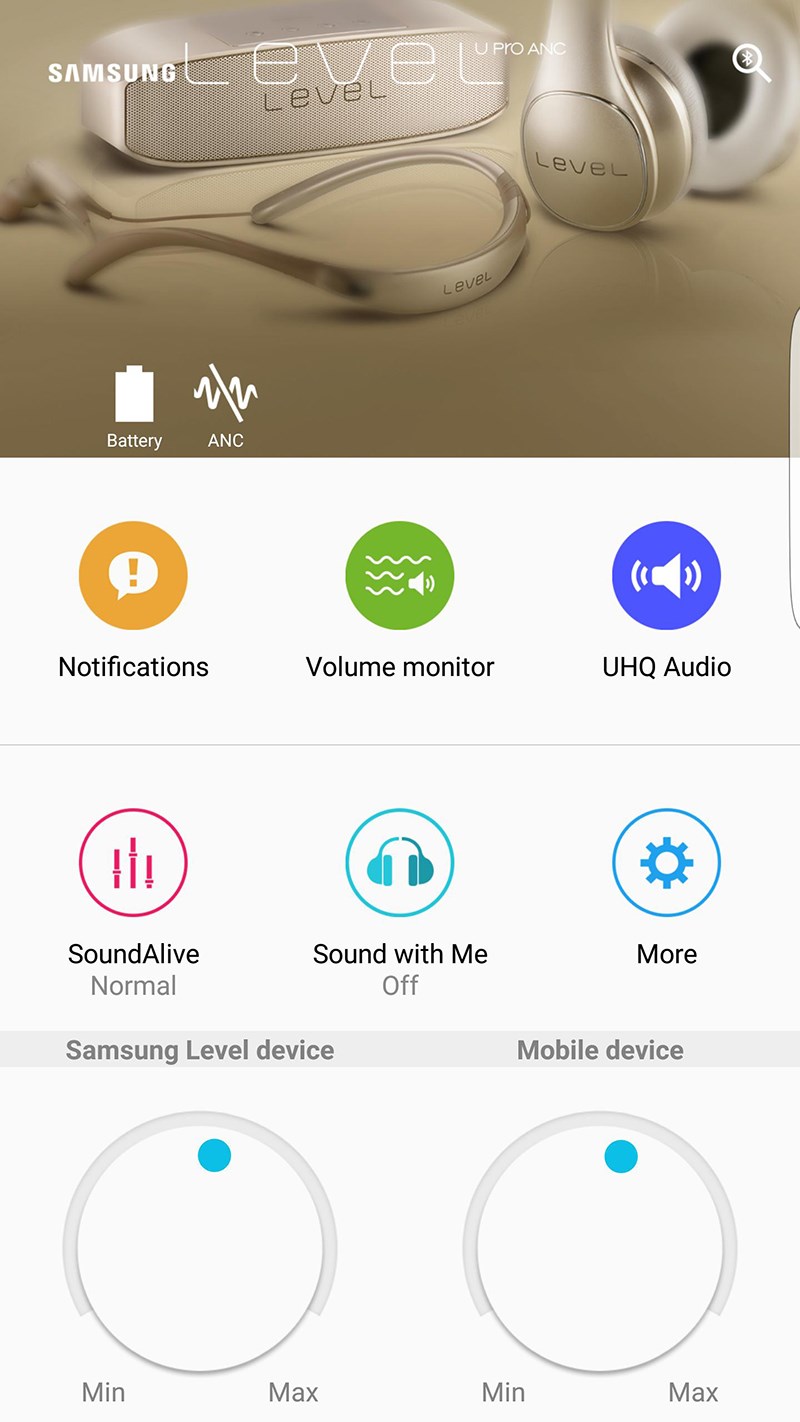Open the Volume monitor feature

pyautogui.click(x=400, y=575)
